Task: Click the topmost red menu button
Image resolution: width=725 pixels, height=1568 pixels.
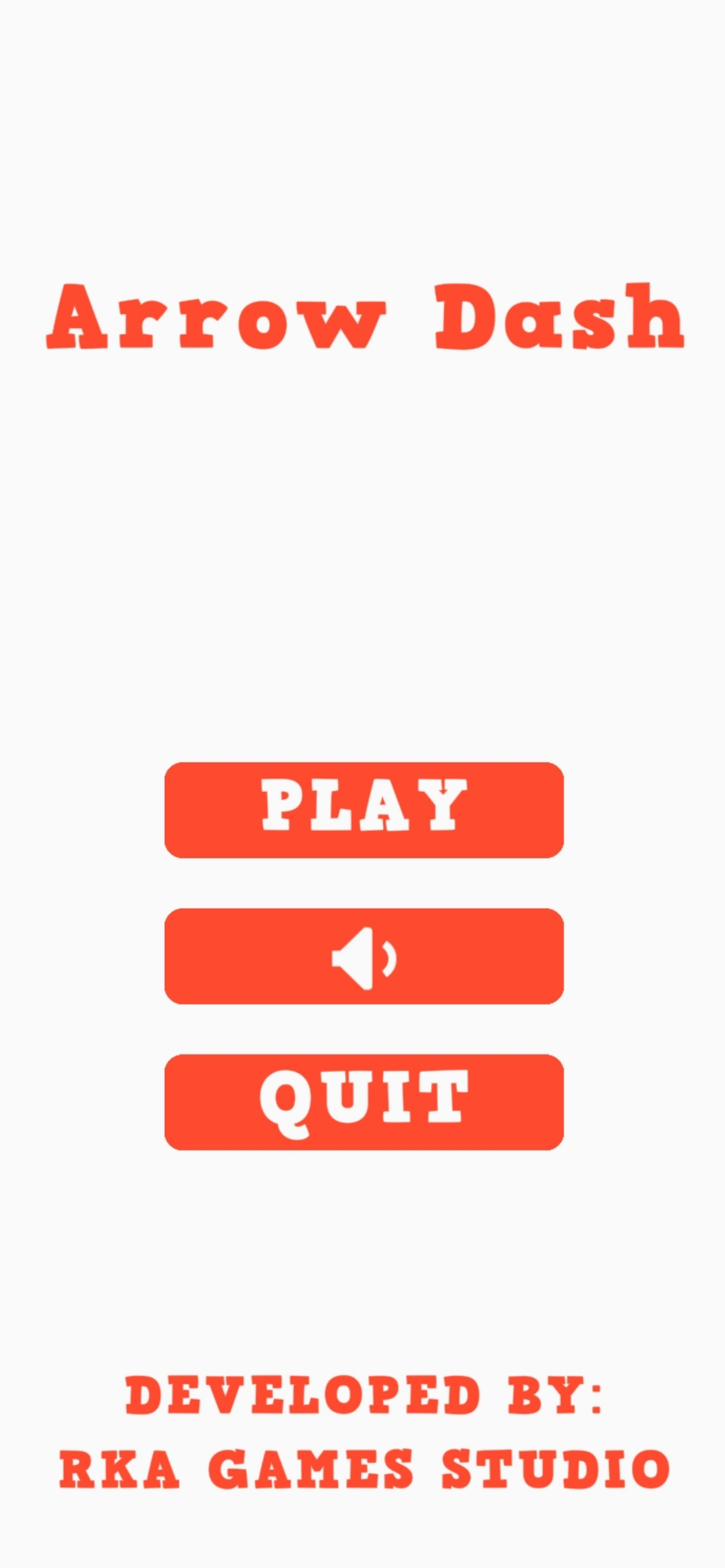Action: 364,812
